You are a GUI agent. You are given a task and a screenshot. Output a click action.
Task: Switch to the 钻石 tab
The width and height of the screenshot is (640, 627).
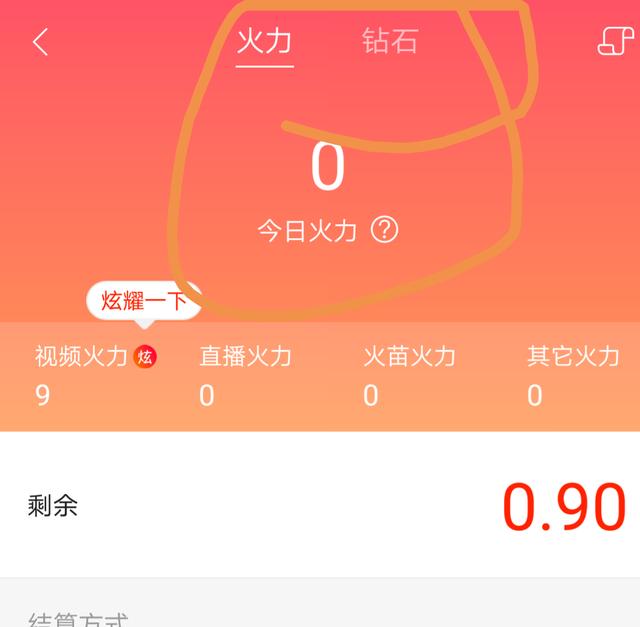point(389,41)
